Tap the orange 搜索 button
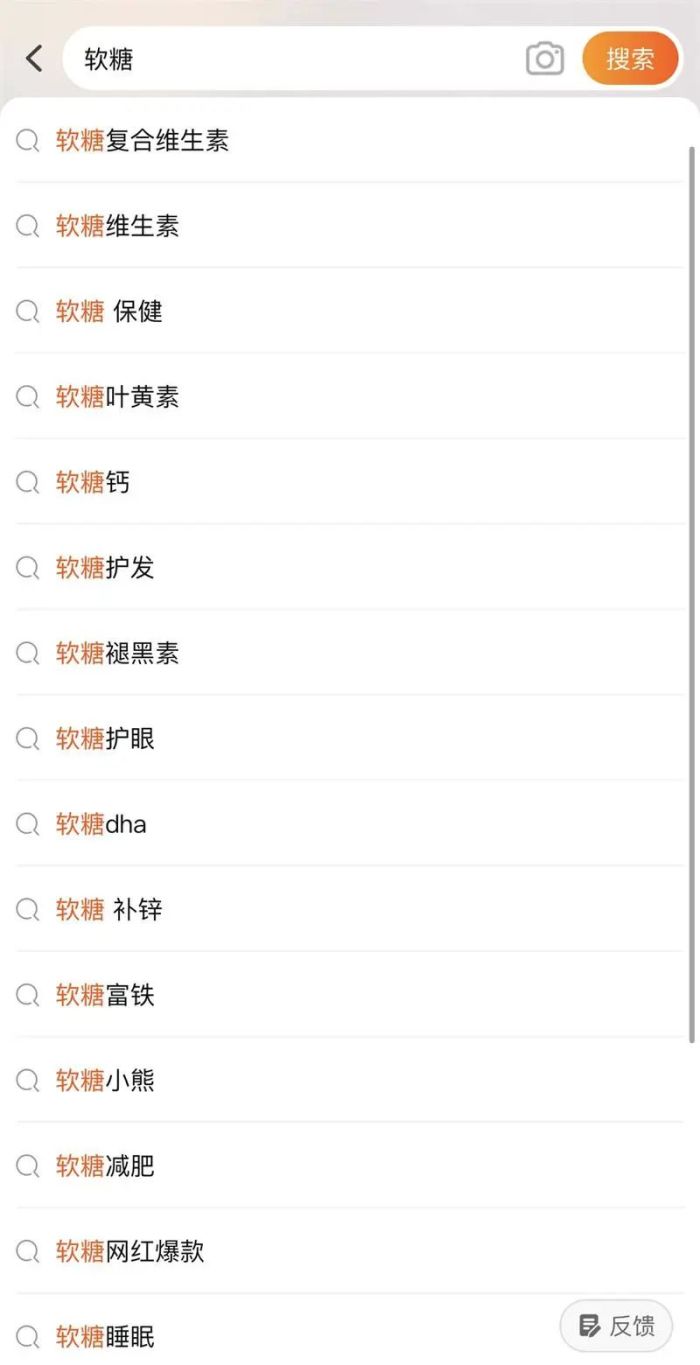This screenshot has width=700, height=1365. click(x=630, y=58)
